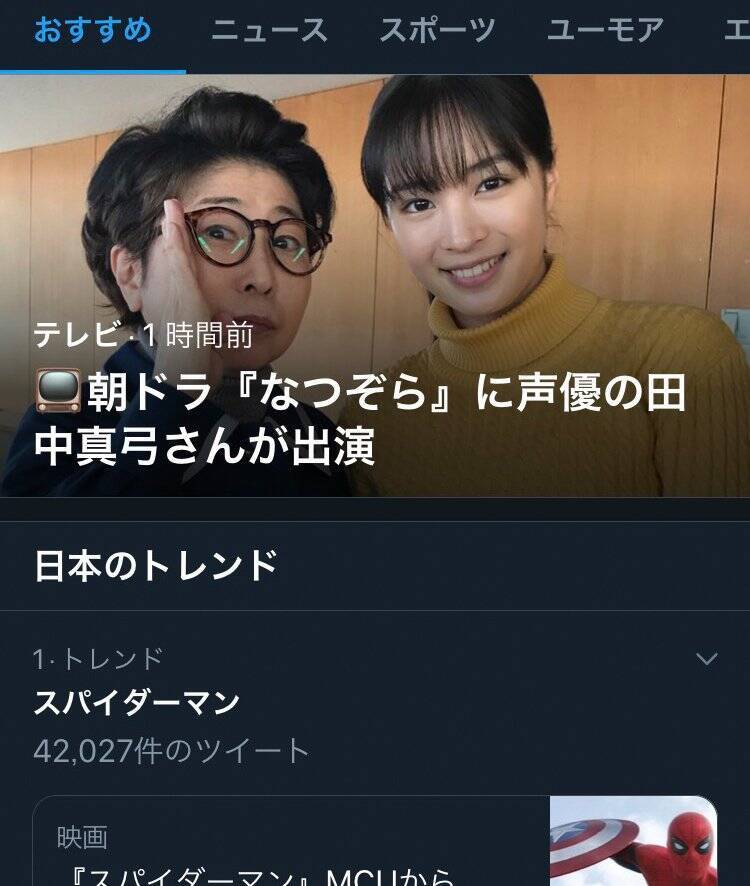Open the スパイダーマン trend
Screen dimensions: 750x886
(x=137, y=703)
